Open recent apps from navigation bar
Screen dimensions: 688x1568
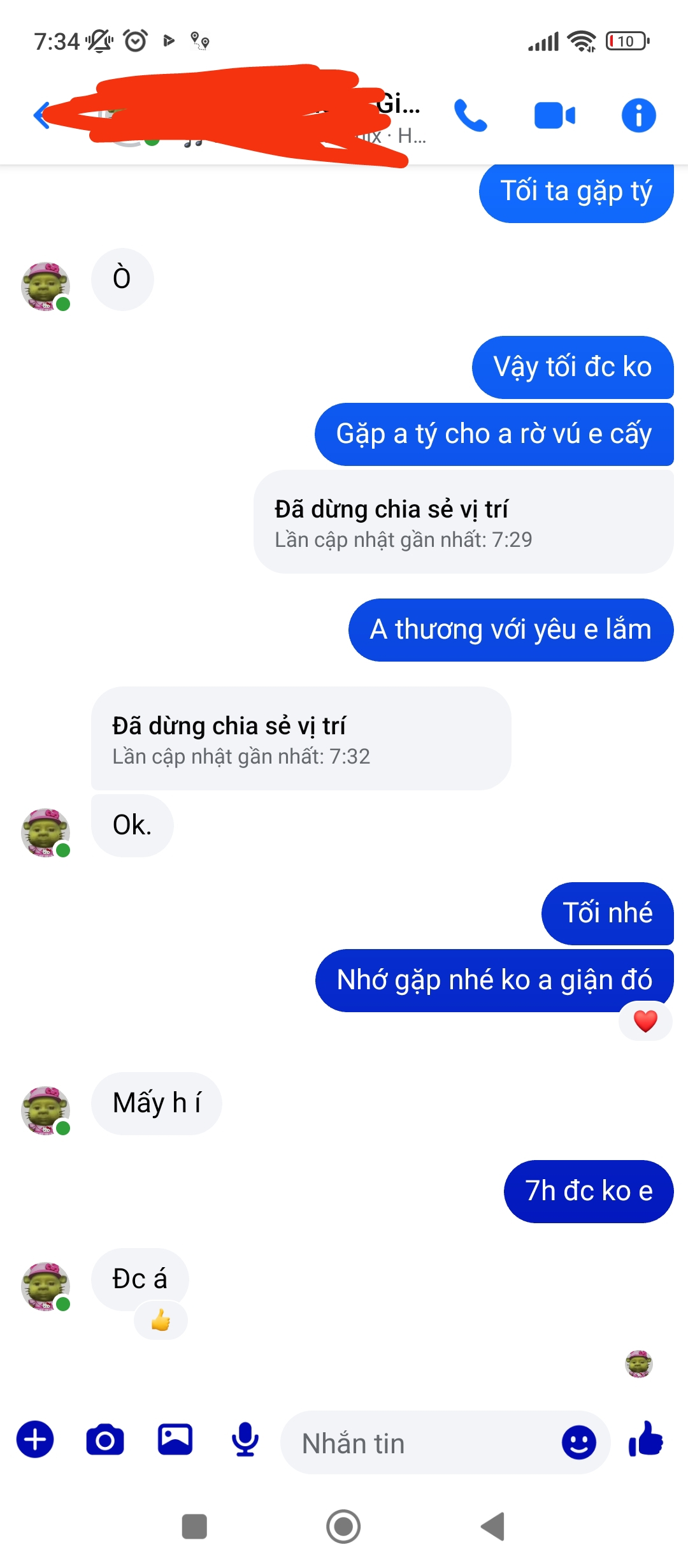[194, 1527]
